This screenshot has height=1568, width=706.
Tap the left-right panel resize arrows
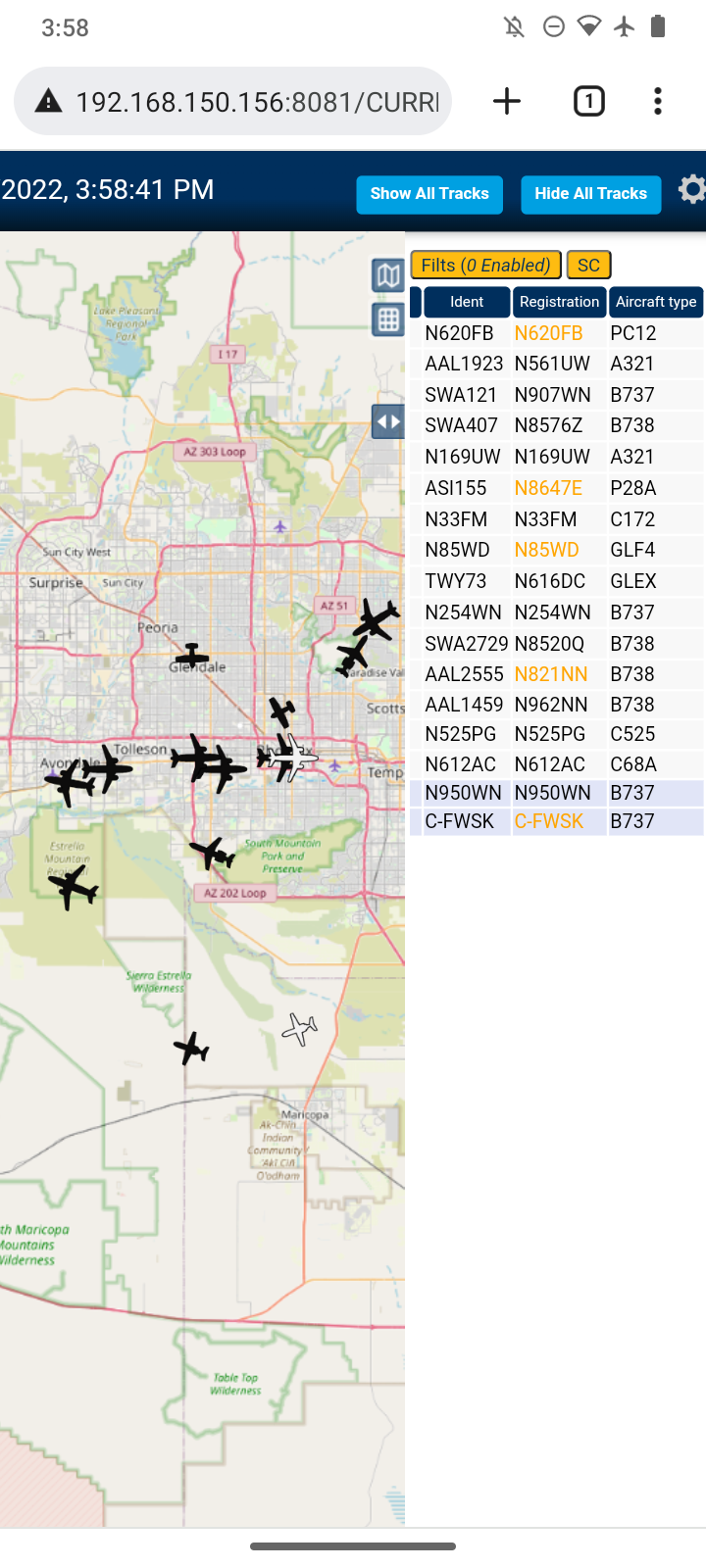click(x=388, y=422)
